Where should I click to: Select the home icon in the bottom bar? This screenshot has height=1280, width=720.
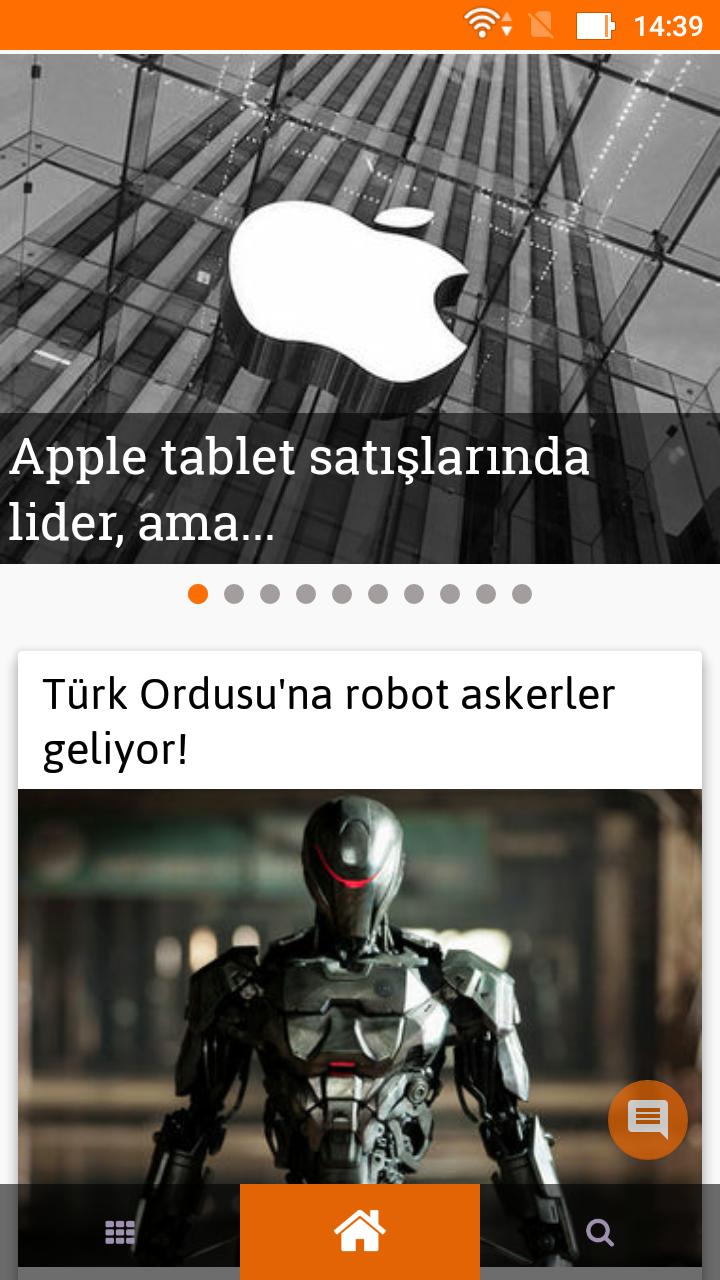tap(360, 1230)
